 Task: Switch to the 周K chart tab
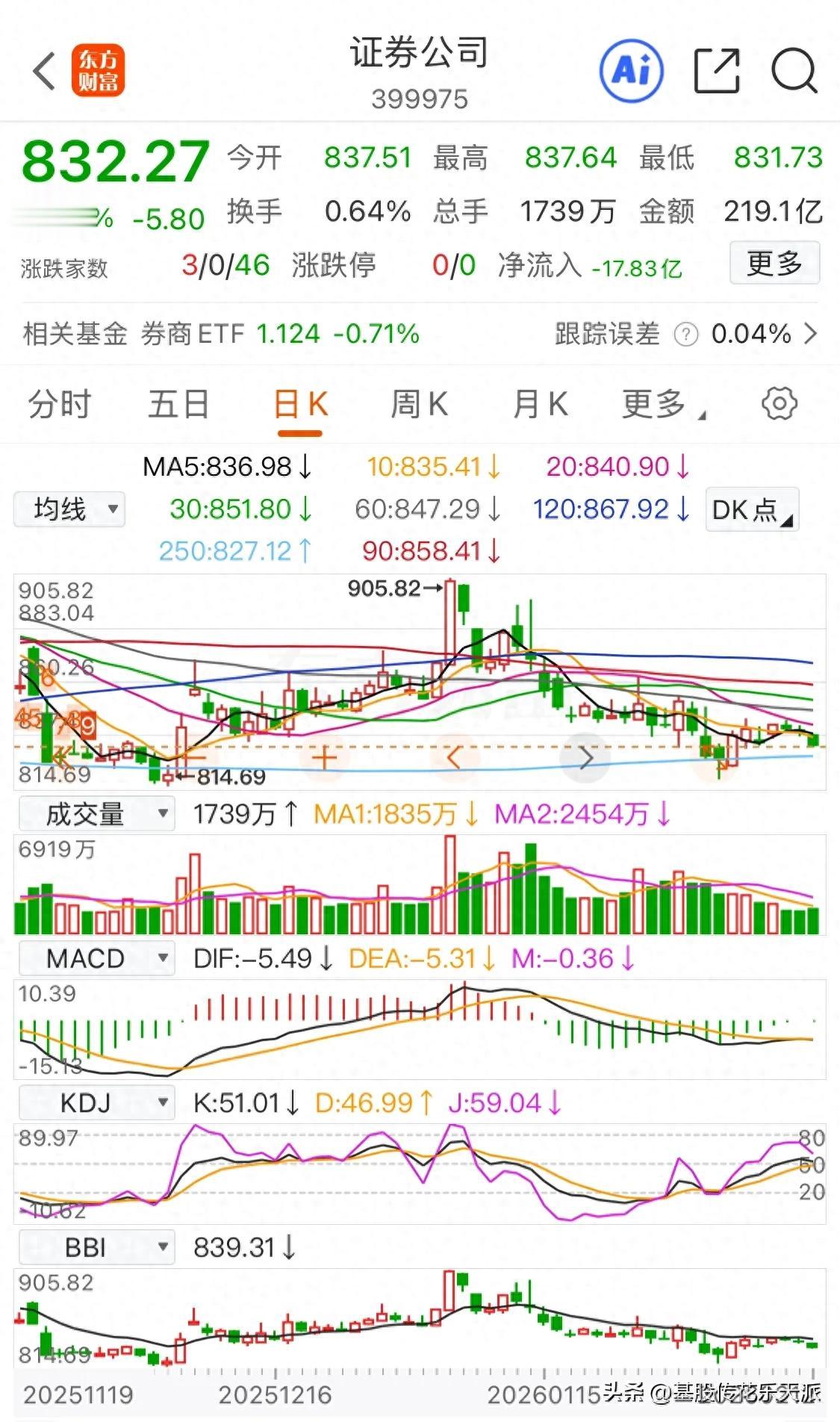click(420, 405)
